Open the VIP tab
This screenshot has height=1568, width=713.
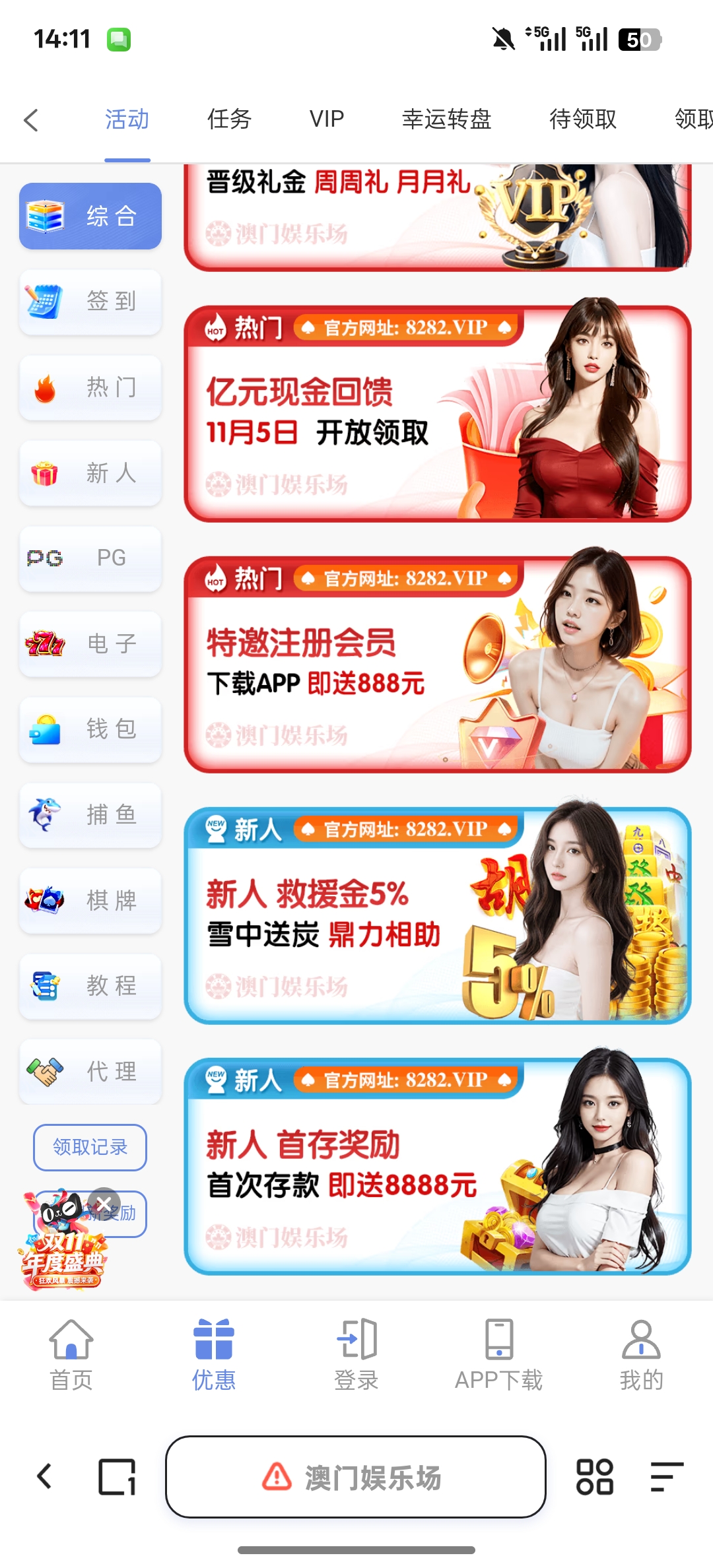325,119
